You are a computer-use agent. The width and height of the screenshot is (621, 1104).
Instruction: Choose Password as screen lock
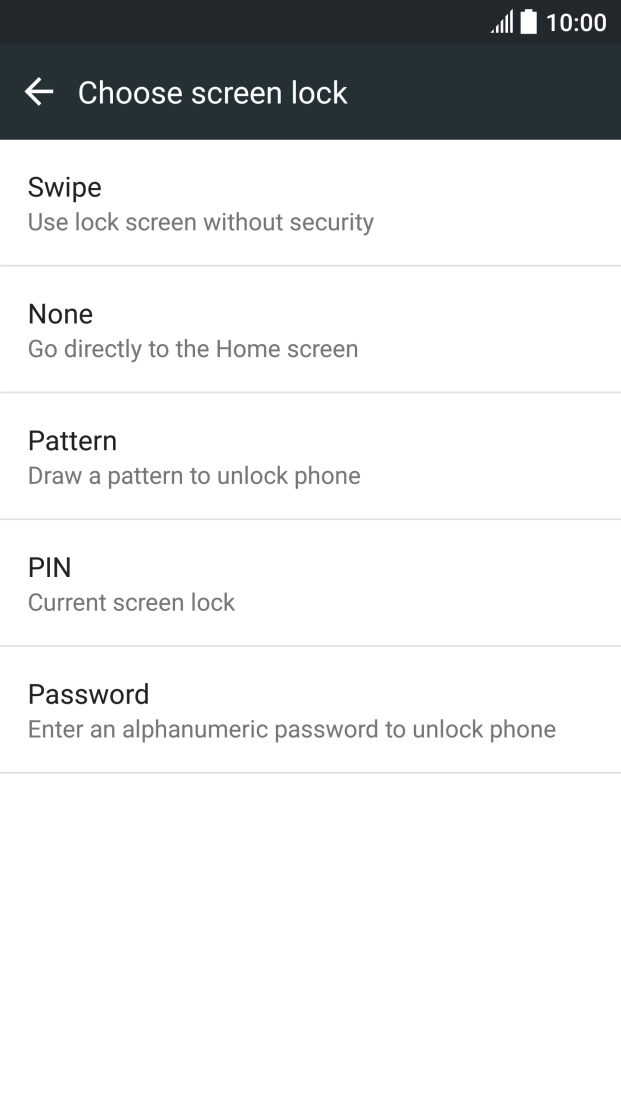click(x=310, y=710)
